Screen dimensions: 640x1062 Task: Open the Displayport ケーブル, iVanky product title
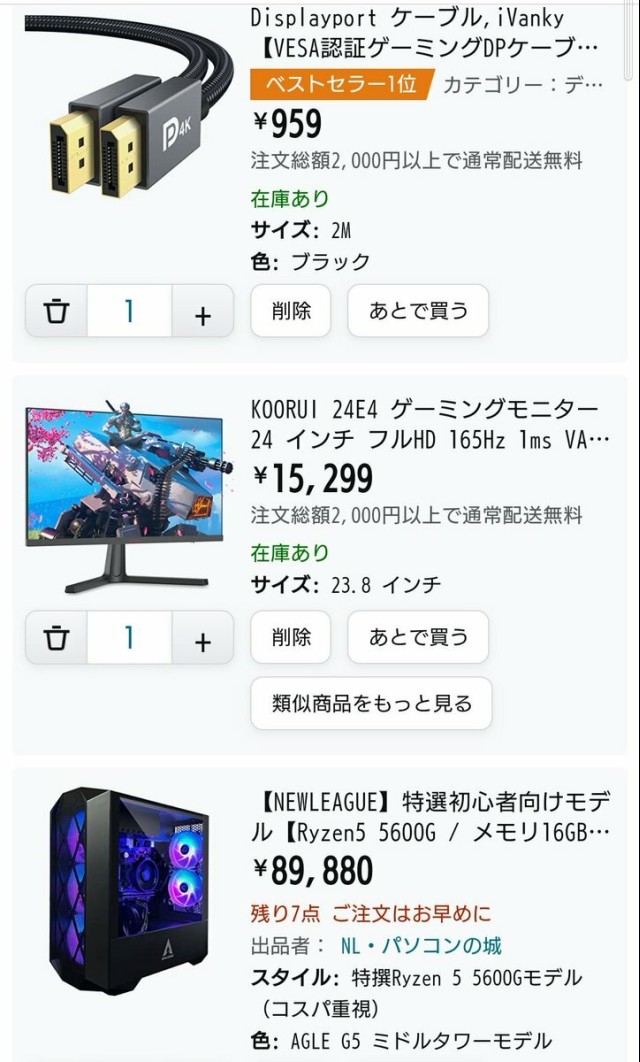(425, 32)
